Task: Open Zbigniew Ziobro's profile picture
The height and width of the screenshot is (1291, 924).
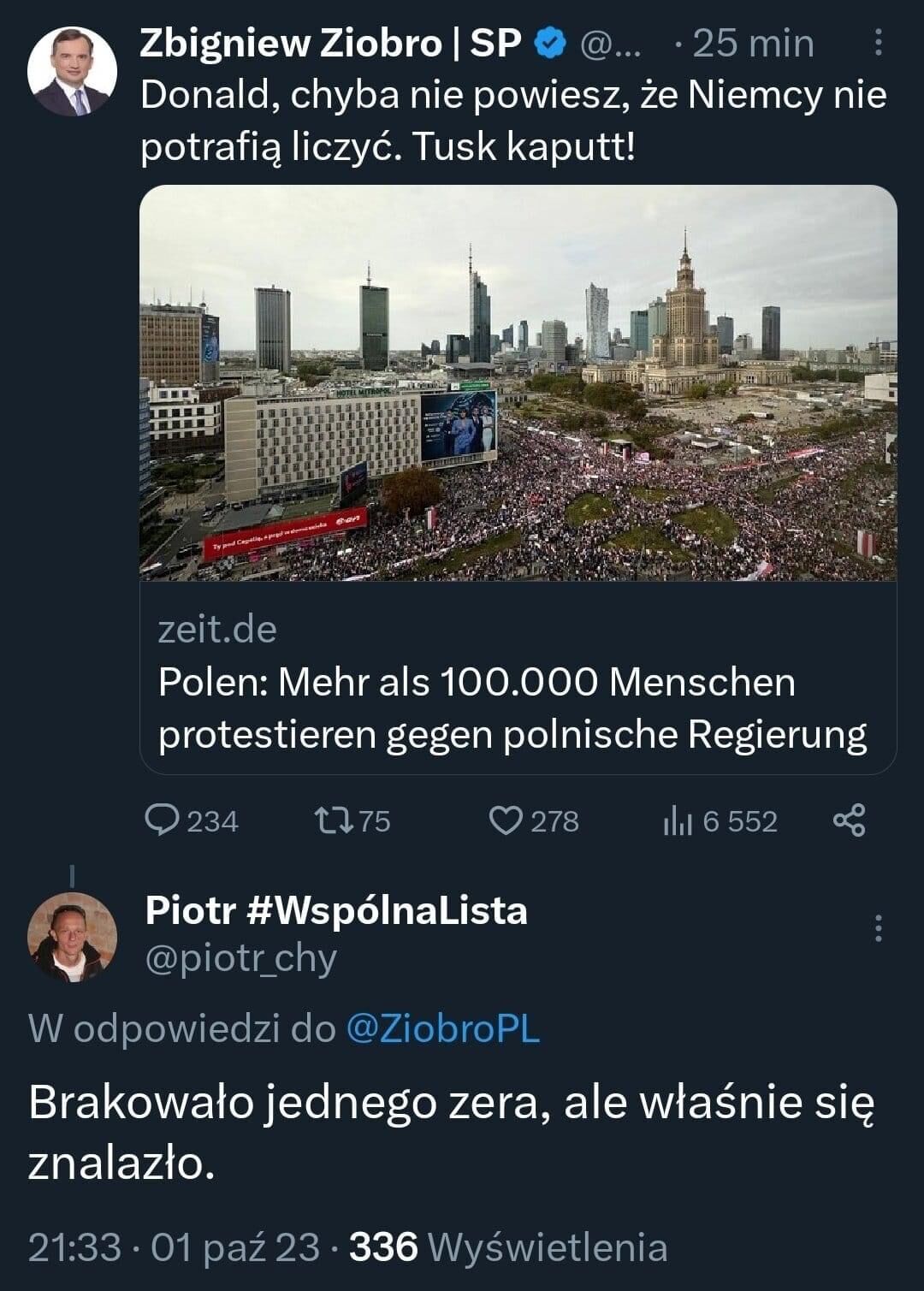Action: coord(72,72)
